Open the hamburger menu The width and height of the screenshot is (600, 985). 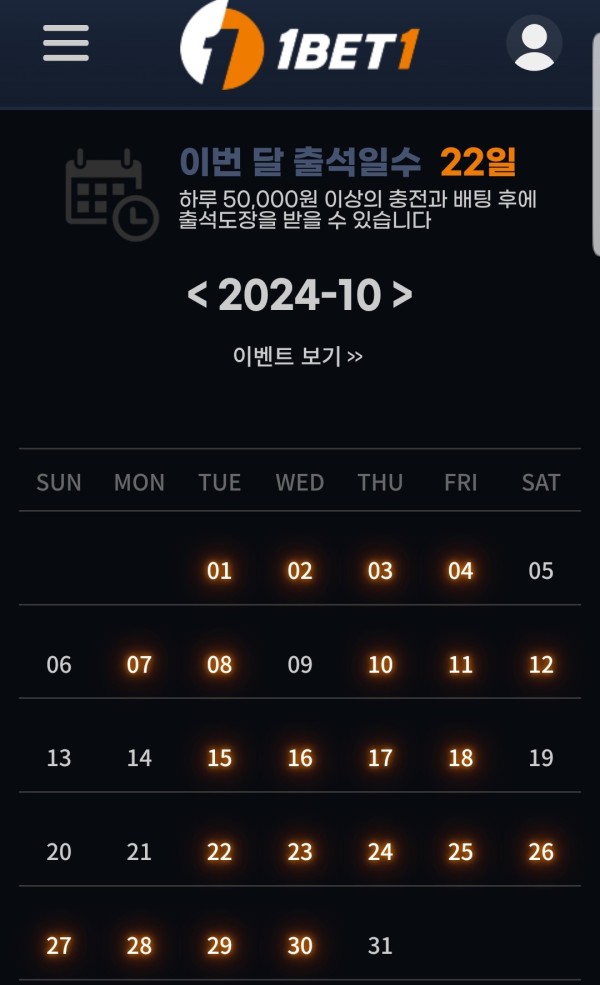point(66,43)
